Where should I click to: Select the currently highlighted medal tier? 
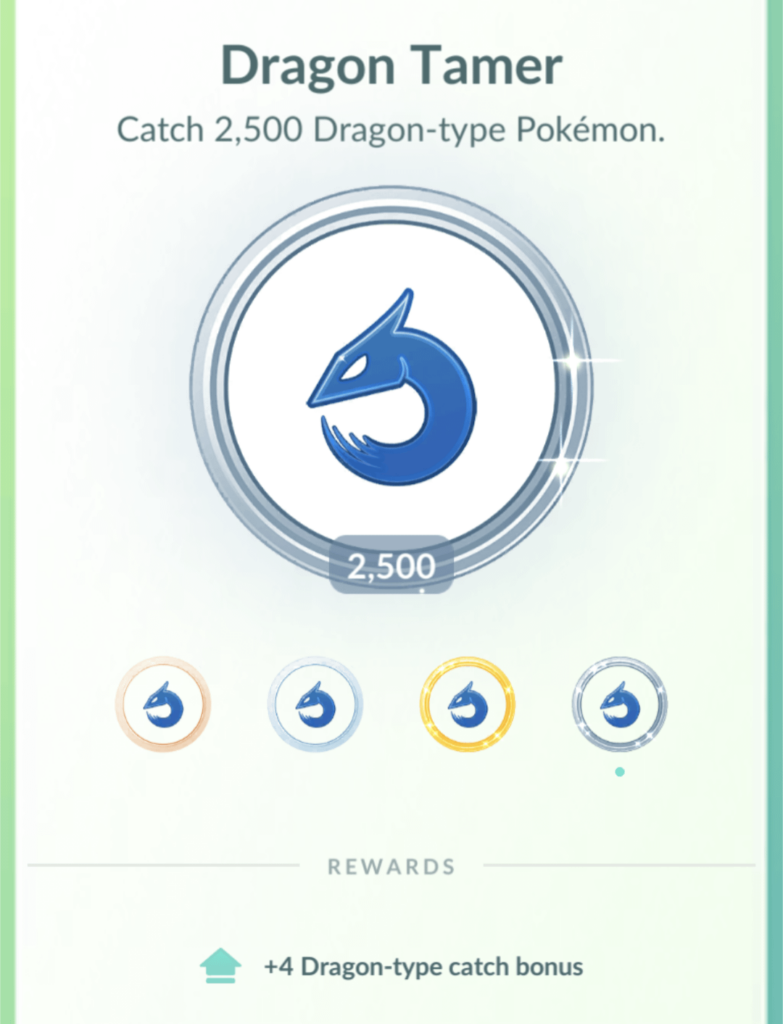tap(620, 703)
